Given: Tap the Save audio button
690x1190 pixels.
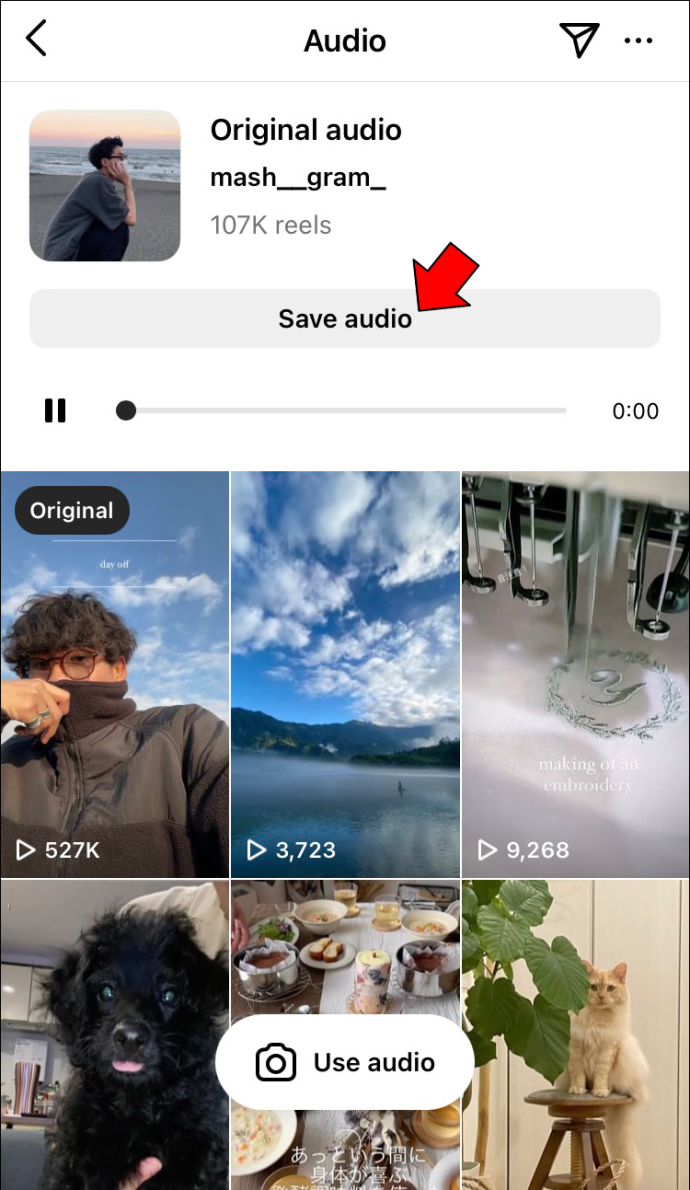Looking at the screenshot, I should pyautogui.click(x=344, y=319).
